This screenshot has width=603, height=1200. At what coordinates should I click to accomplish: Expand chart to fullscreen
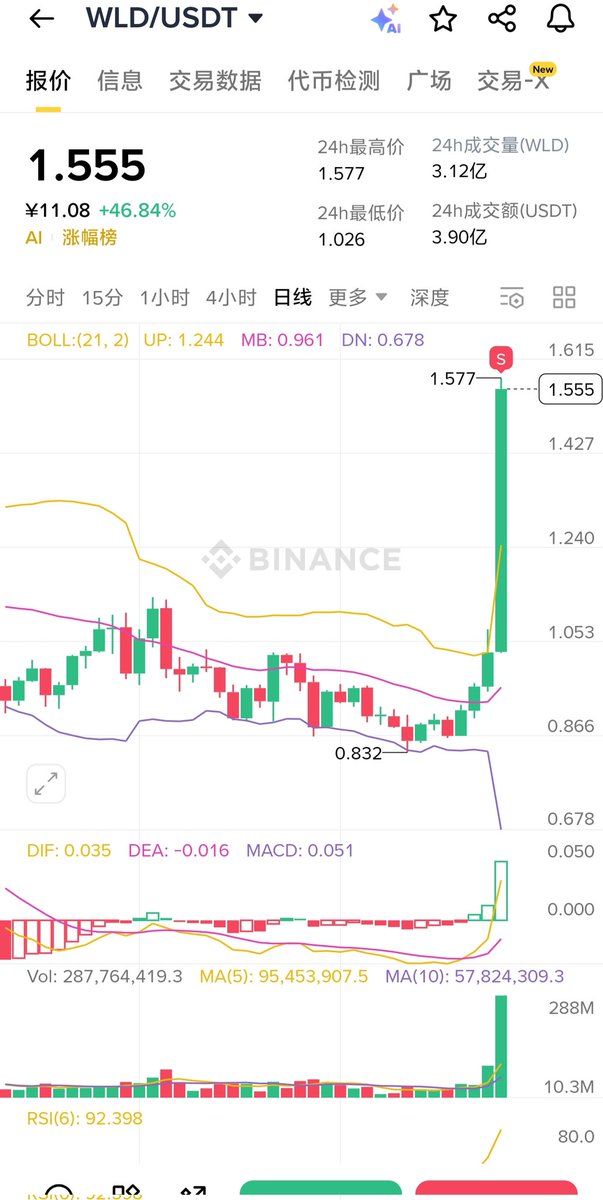[x=46, y=783]
